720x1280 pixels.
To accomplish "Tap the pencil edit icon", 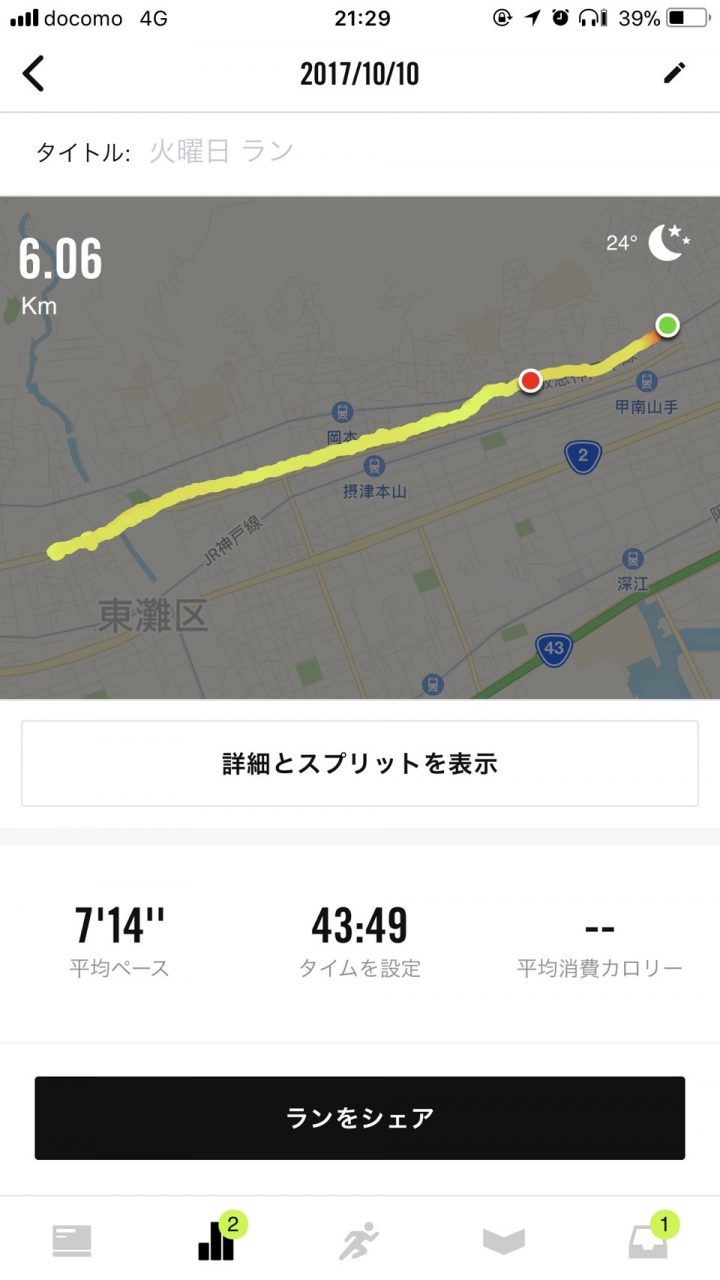I will (x=675, y=73).
